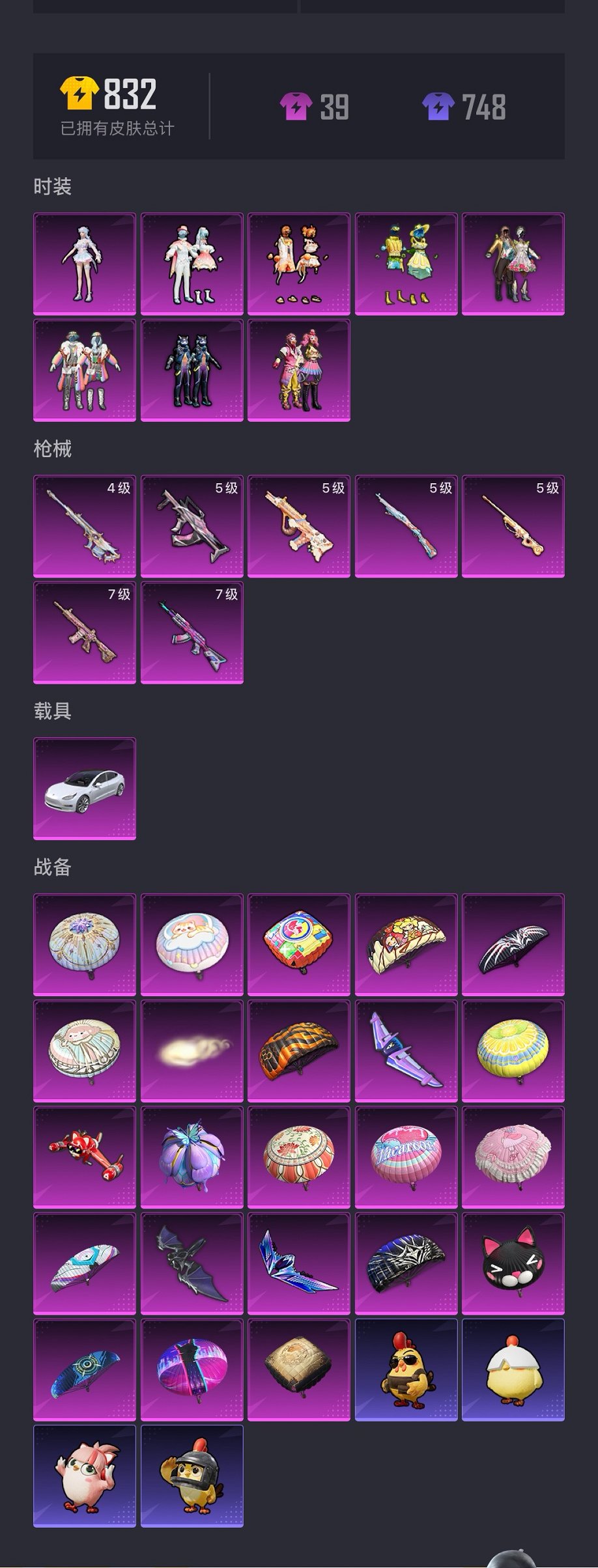Open the pink bird chick item

(x=85, y=1476)
